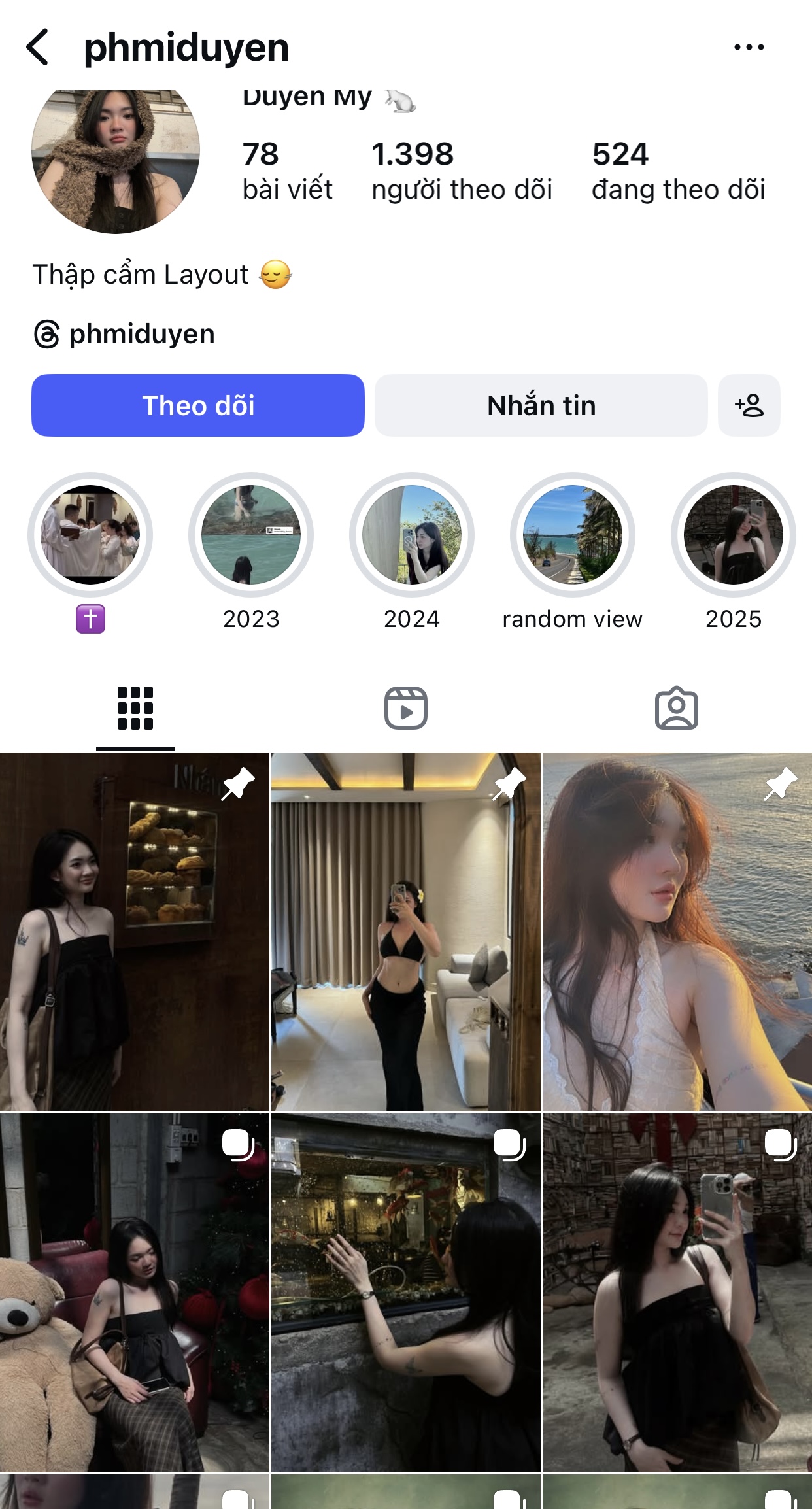Follow with the Theo dõi button
812x1509 pixels.
point(198,405)
